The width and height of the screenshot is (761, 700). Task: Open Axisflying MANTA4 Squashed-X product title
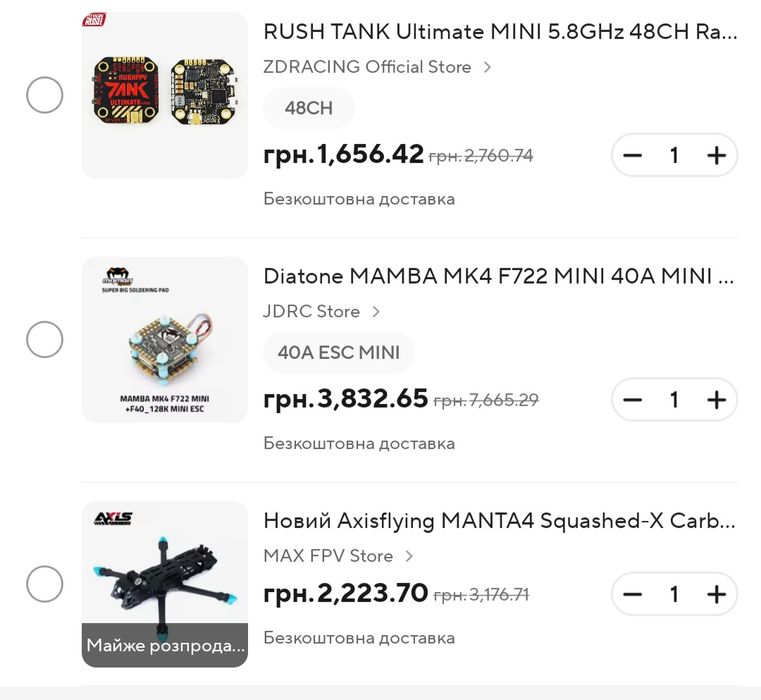(500, 520)
